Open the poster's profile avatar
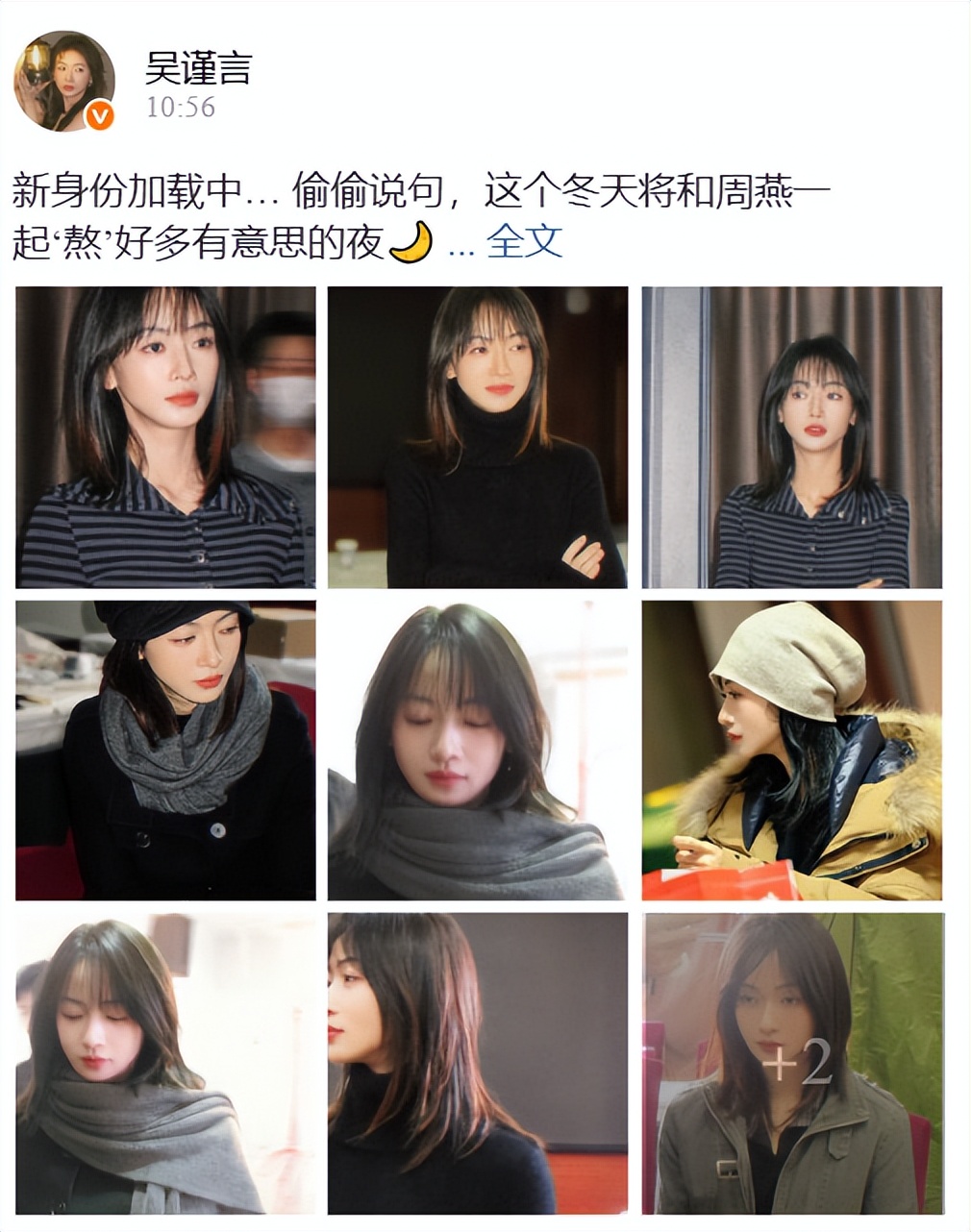Viewport: 971px width, 1232px height. click(x=63, y=81)
